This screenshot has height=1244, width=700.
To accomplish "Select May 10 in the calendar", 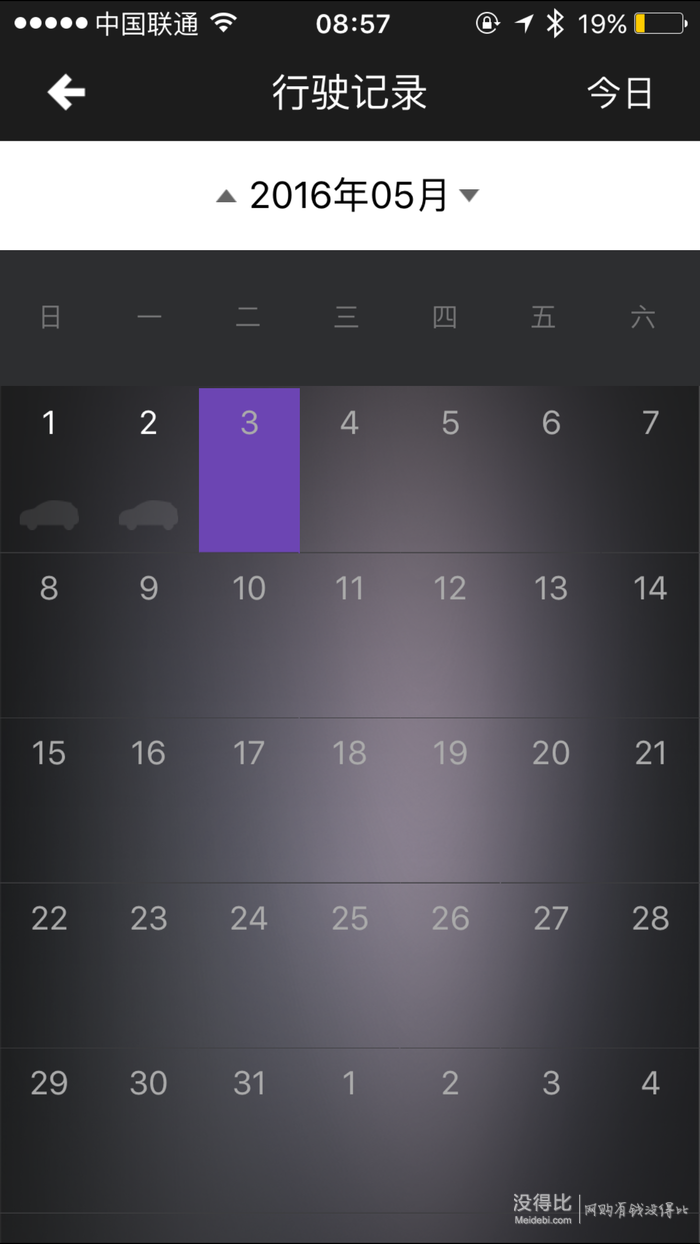I will click(249, 635).
